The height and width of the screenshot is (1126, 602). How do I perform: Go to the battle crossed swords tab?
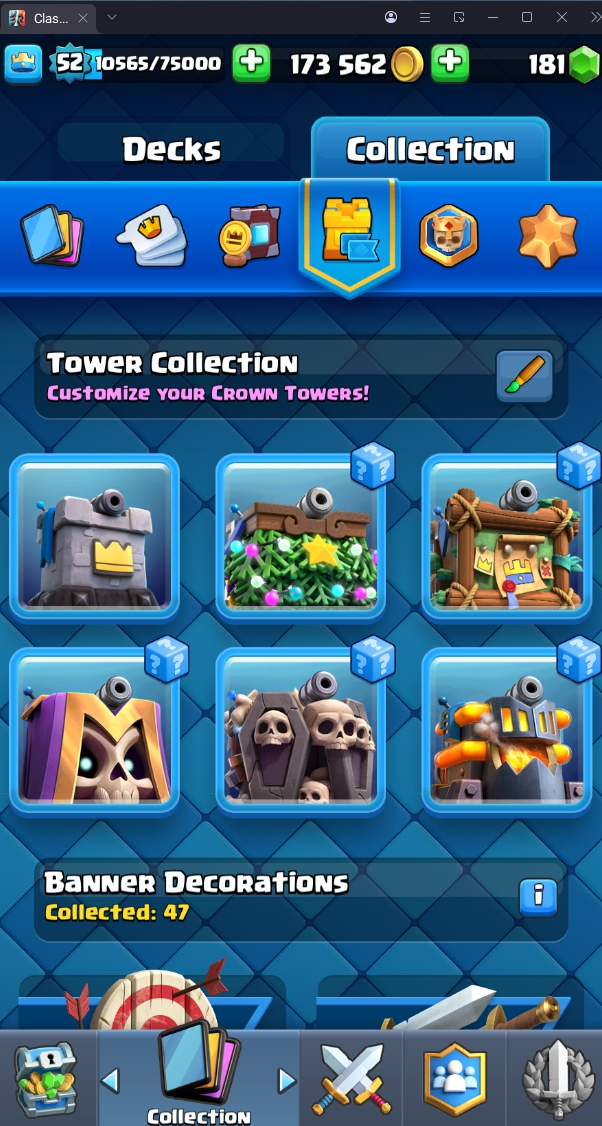coord(351,1078)
